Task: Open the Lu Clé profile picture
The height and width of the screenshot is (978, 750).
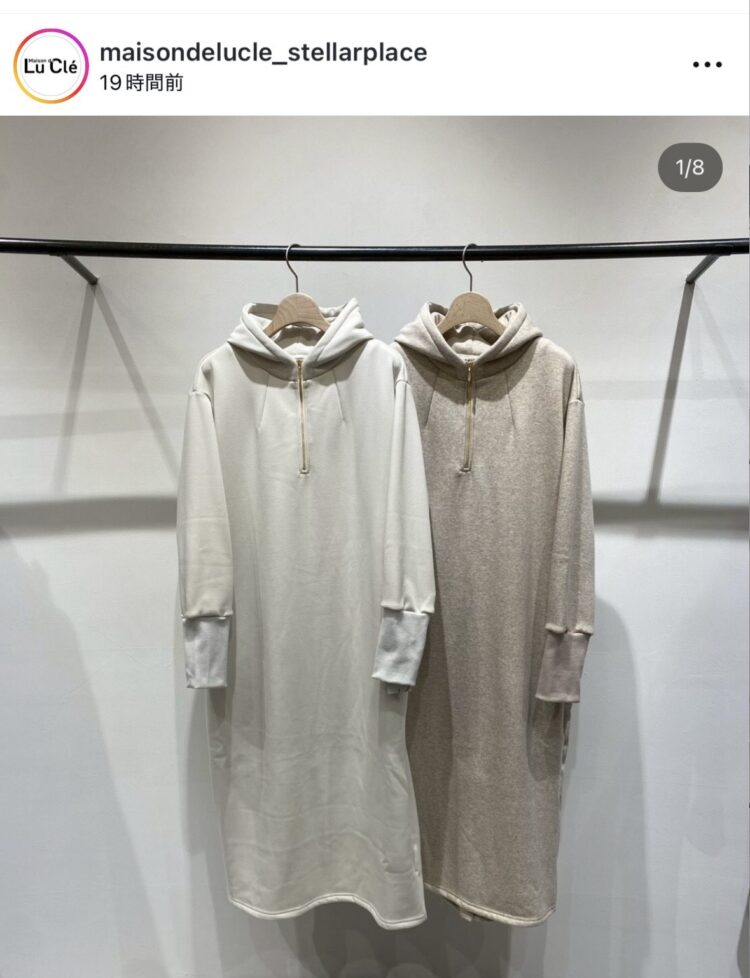Action: pos(51,66)
